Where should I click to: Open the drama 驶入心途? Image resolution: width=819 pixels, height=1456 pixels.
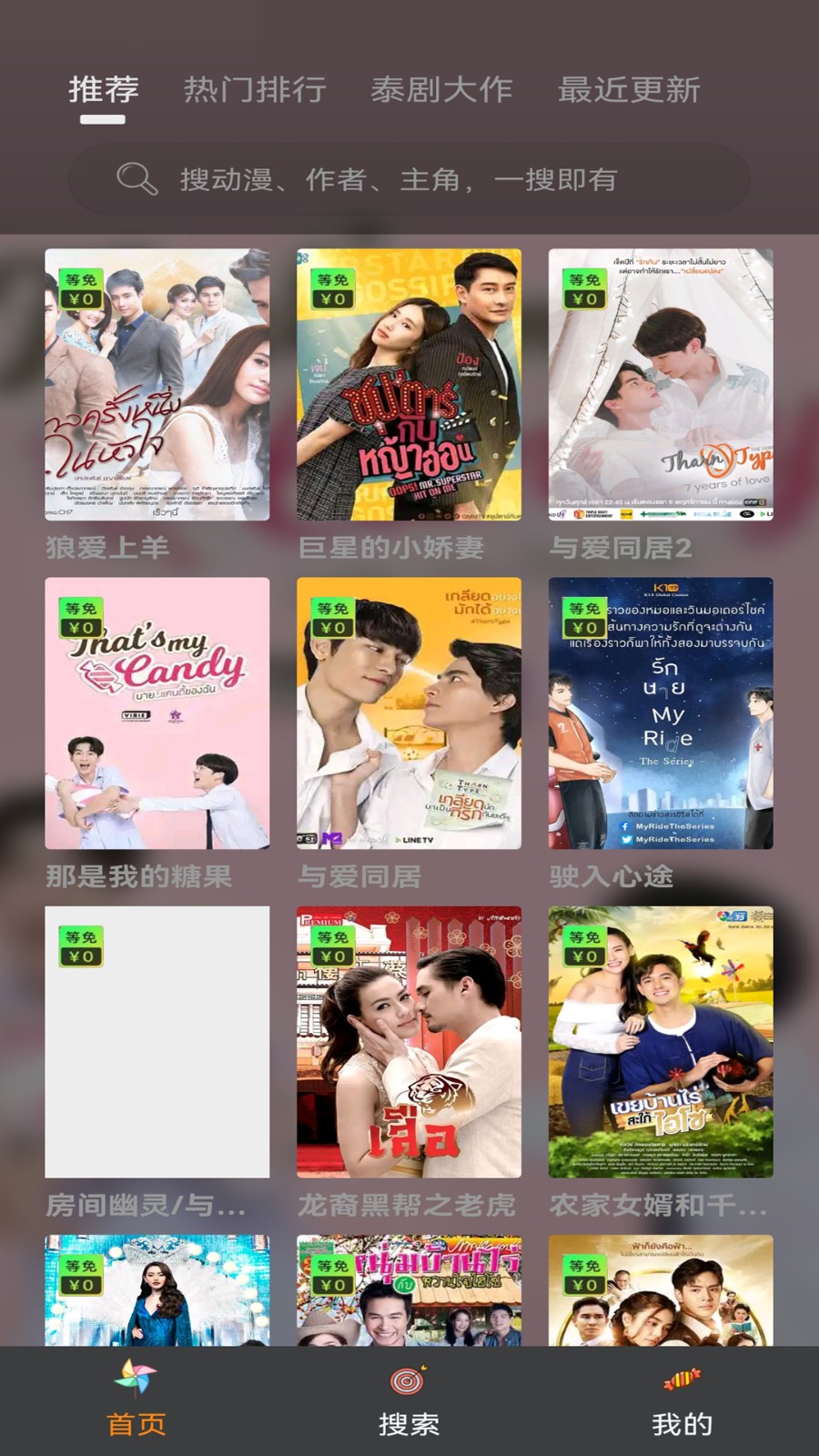pos(661,713)
